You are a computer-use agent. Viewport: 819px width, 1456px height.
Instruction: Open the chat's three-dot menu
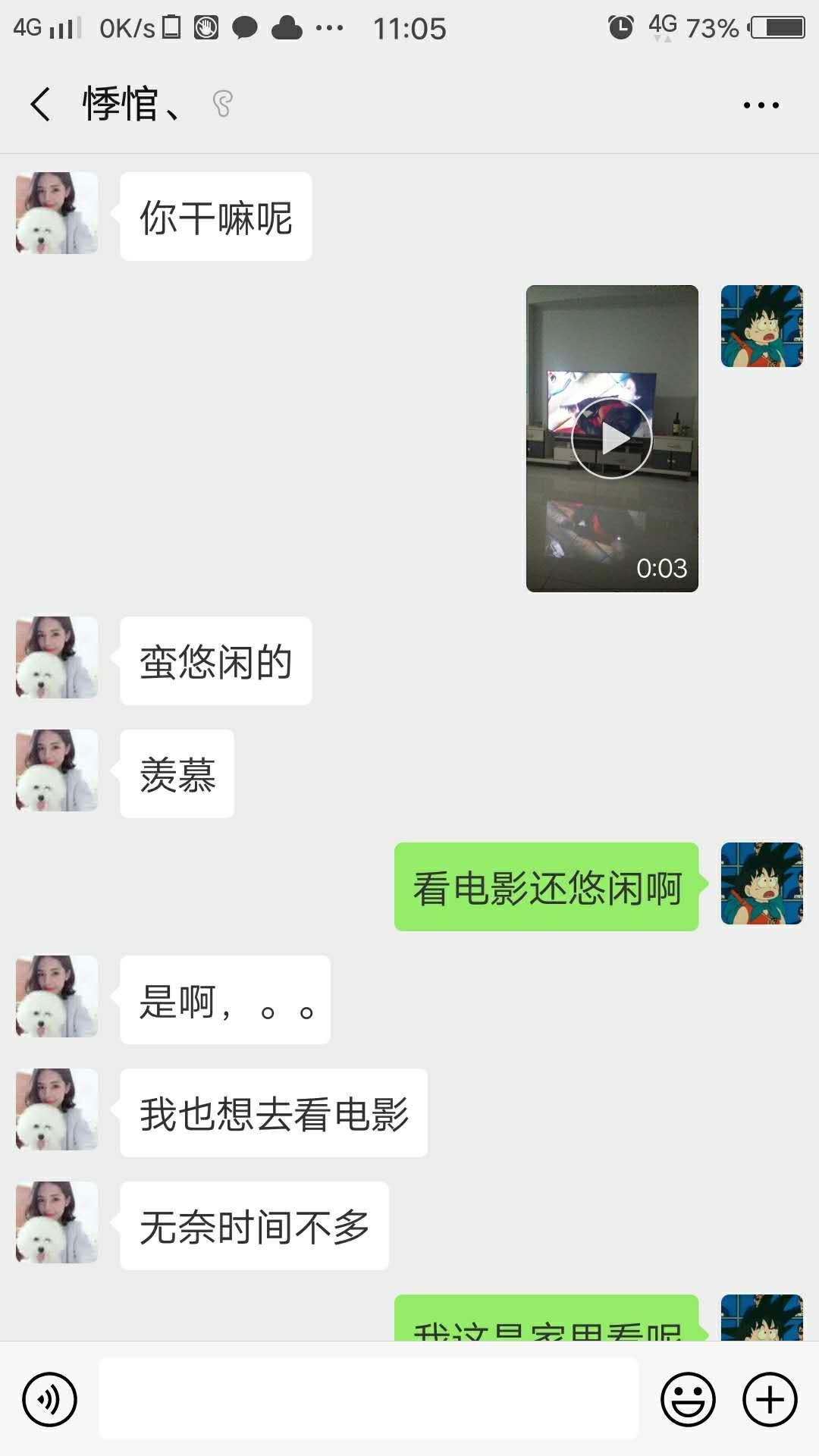point(761,105)
